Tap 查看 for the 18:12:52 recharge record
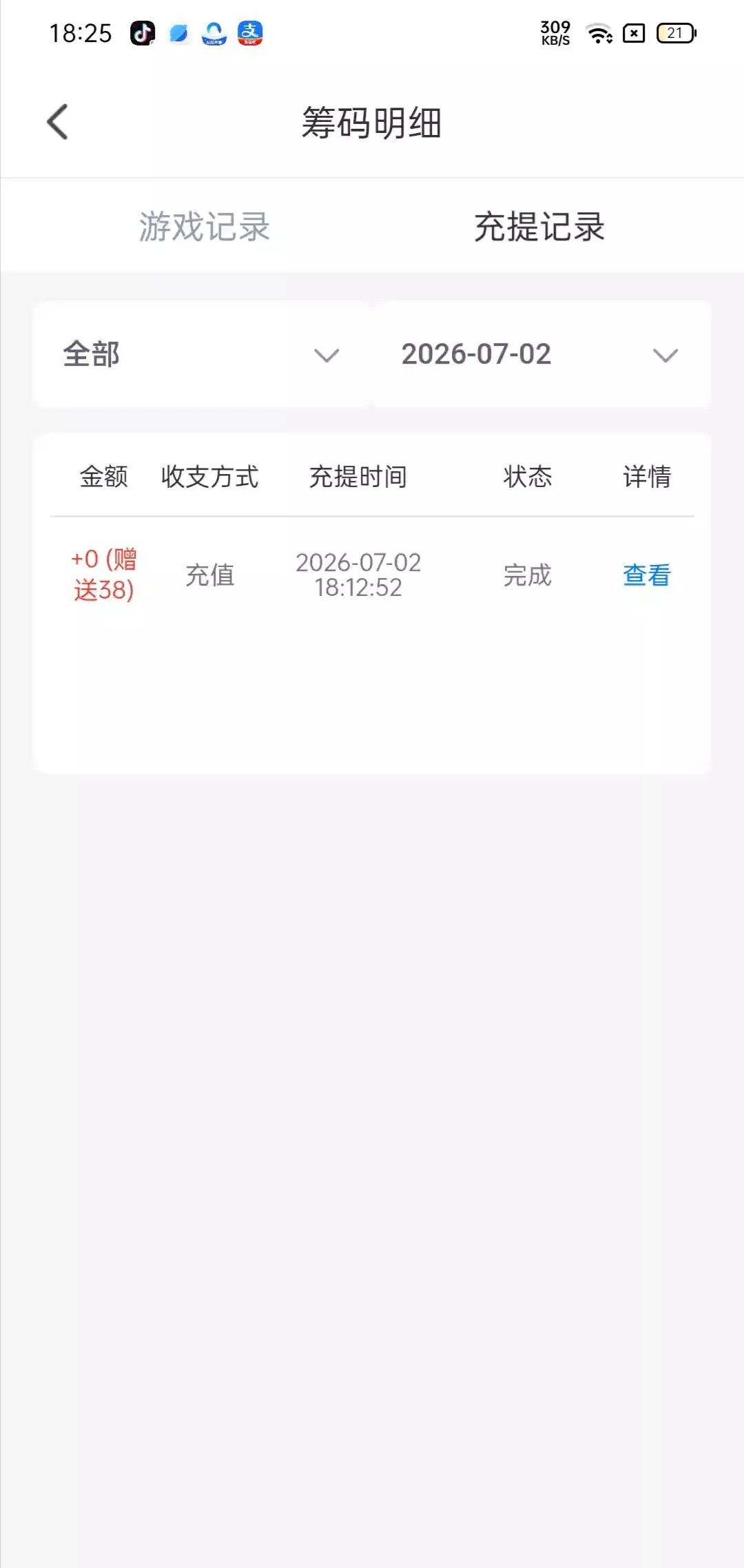Image resolution: width=744 pixels, height=1568 pixels. point(647,575)
